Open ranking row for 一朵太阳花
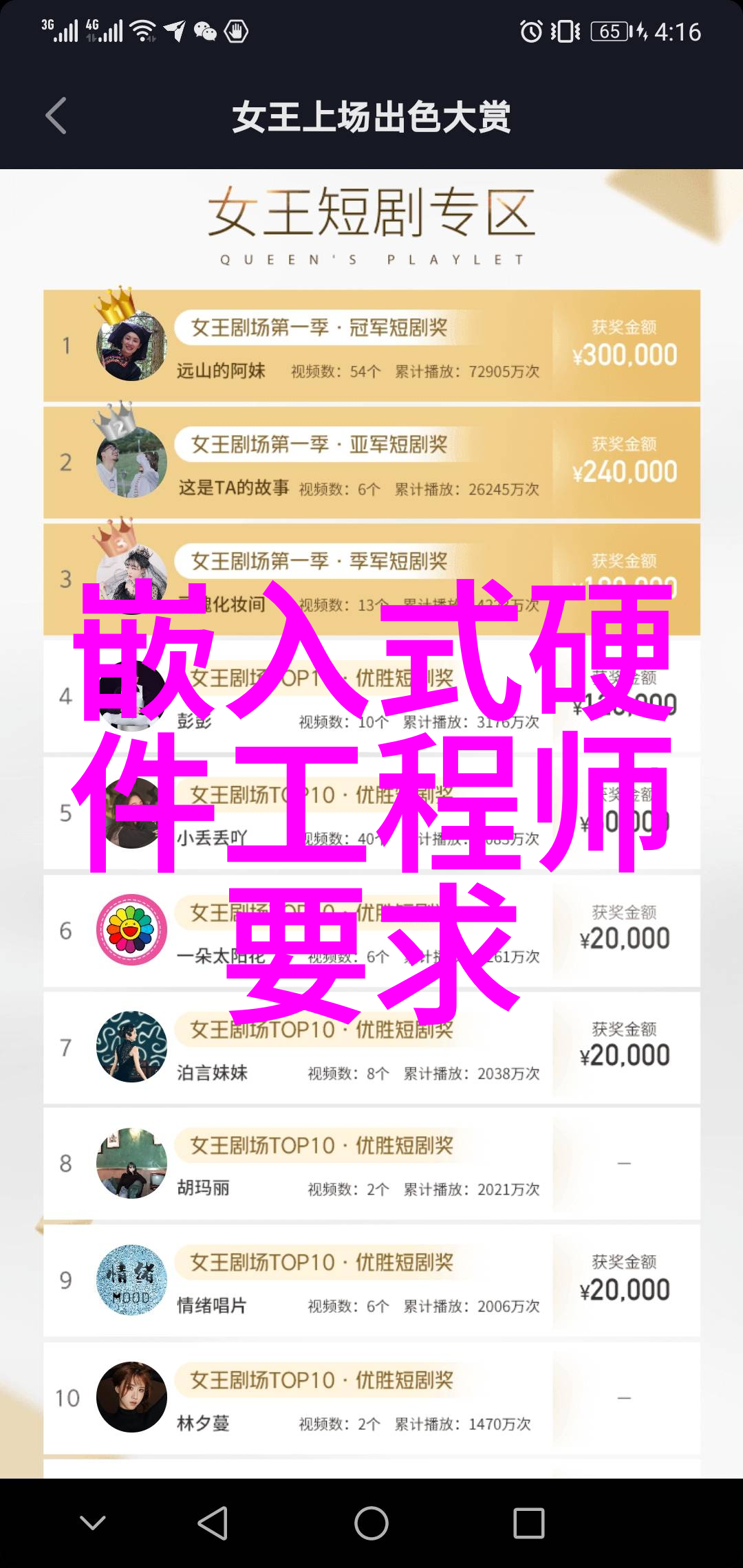The image size is (743, 1568). pos(371,930)
